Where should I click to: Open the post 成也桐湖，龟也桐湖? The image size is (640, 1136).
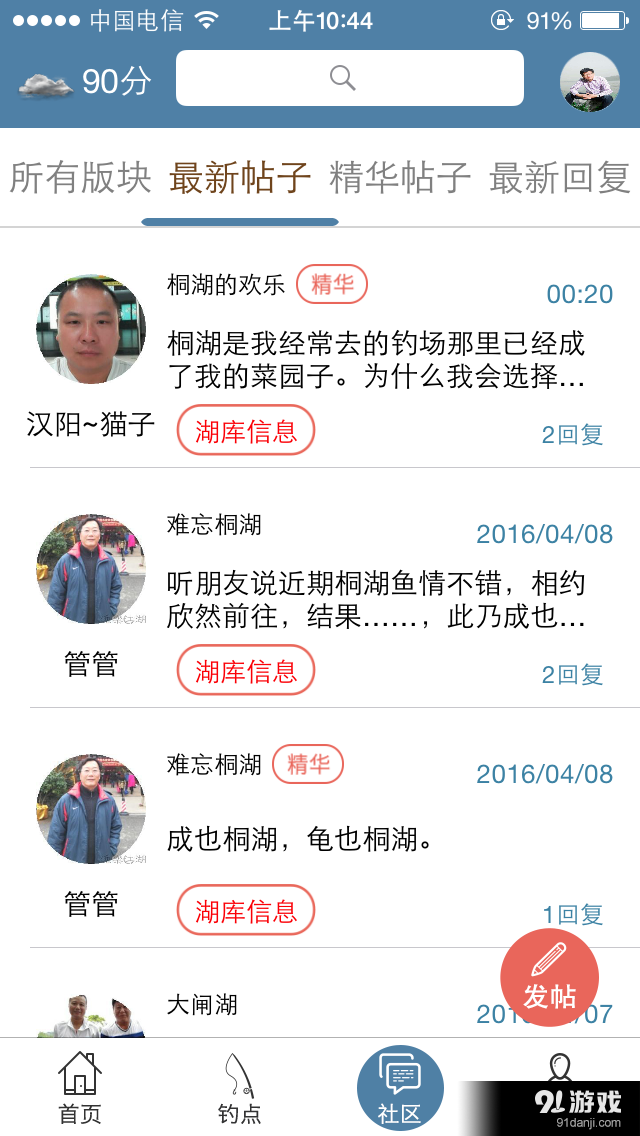click(x=300, y=839)
